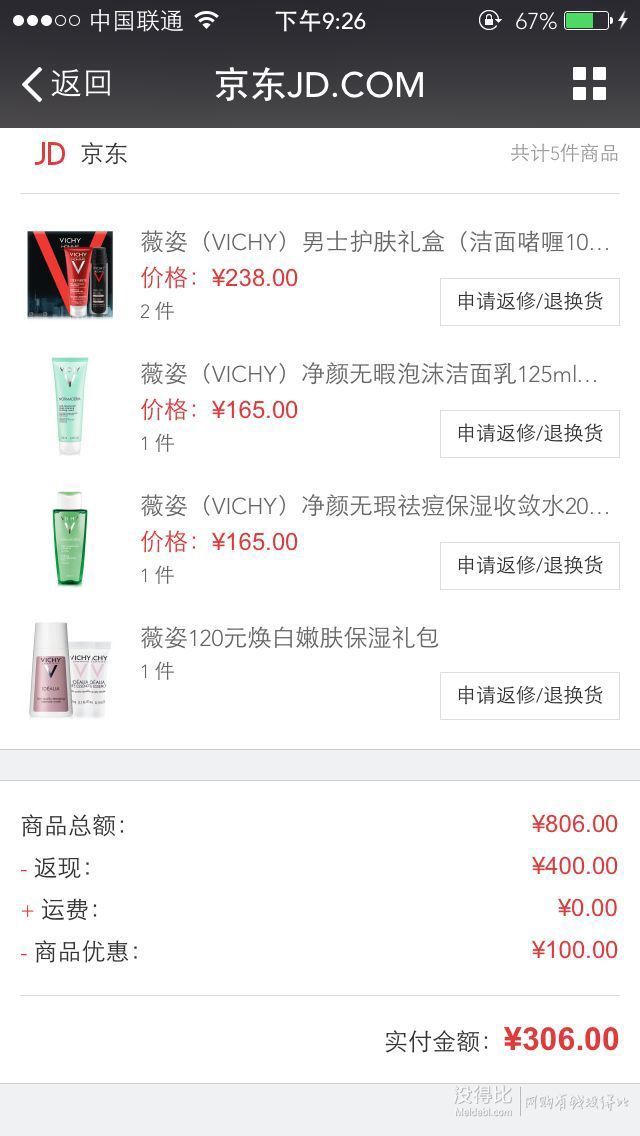Open the VICHY 男士护肤礼盒 product image
Viewport: 640px width, 1136px height.
click(x=70, y=274)
